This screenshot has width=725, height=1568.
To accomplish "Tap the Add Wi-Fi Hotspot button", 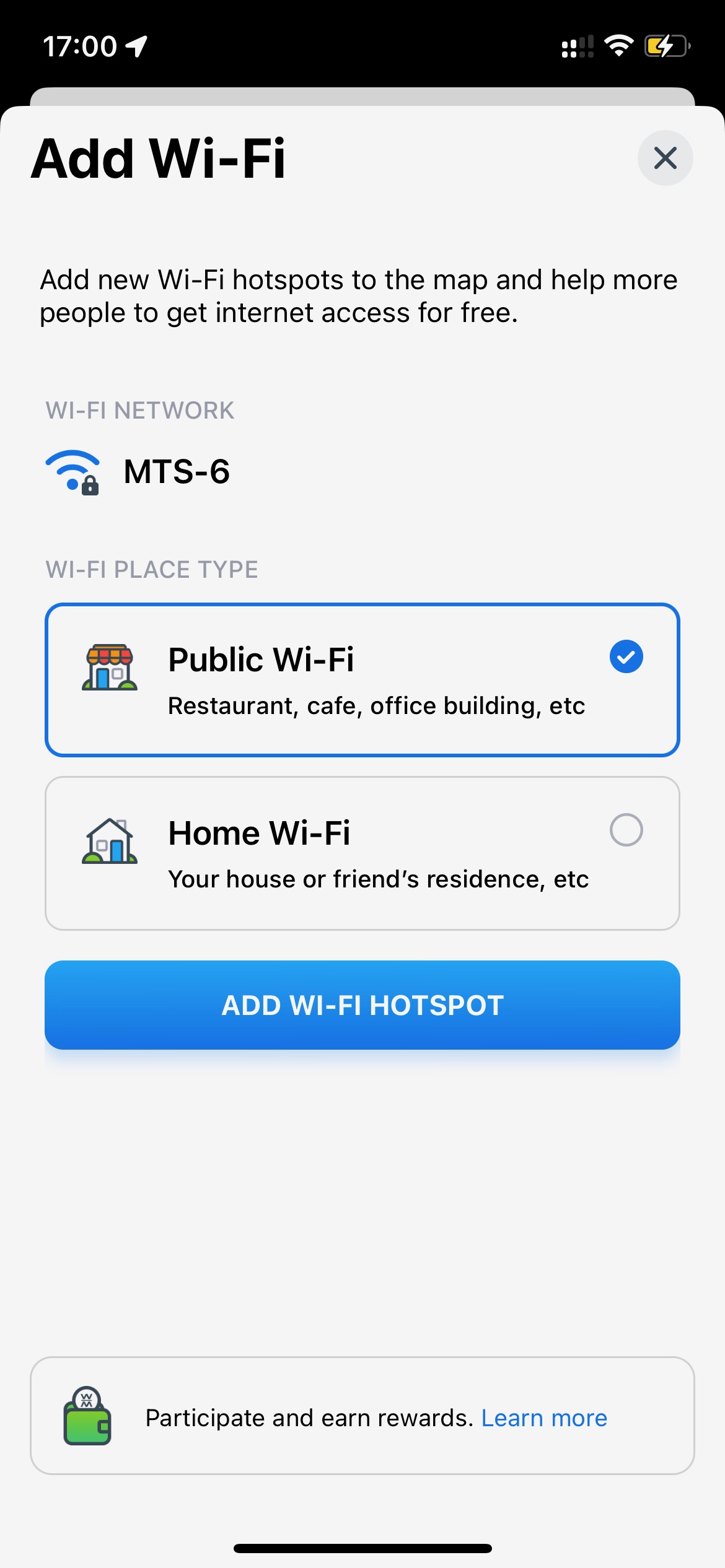I will pyautogui.click(x=362, y=1005).
